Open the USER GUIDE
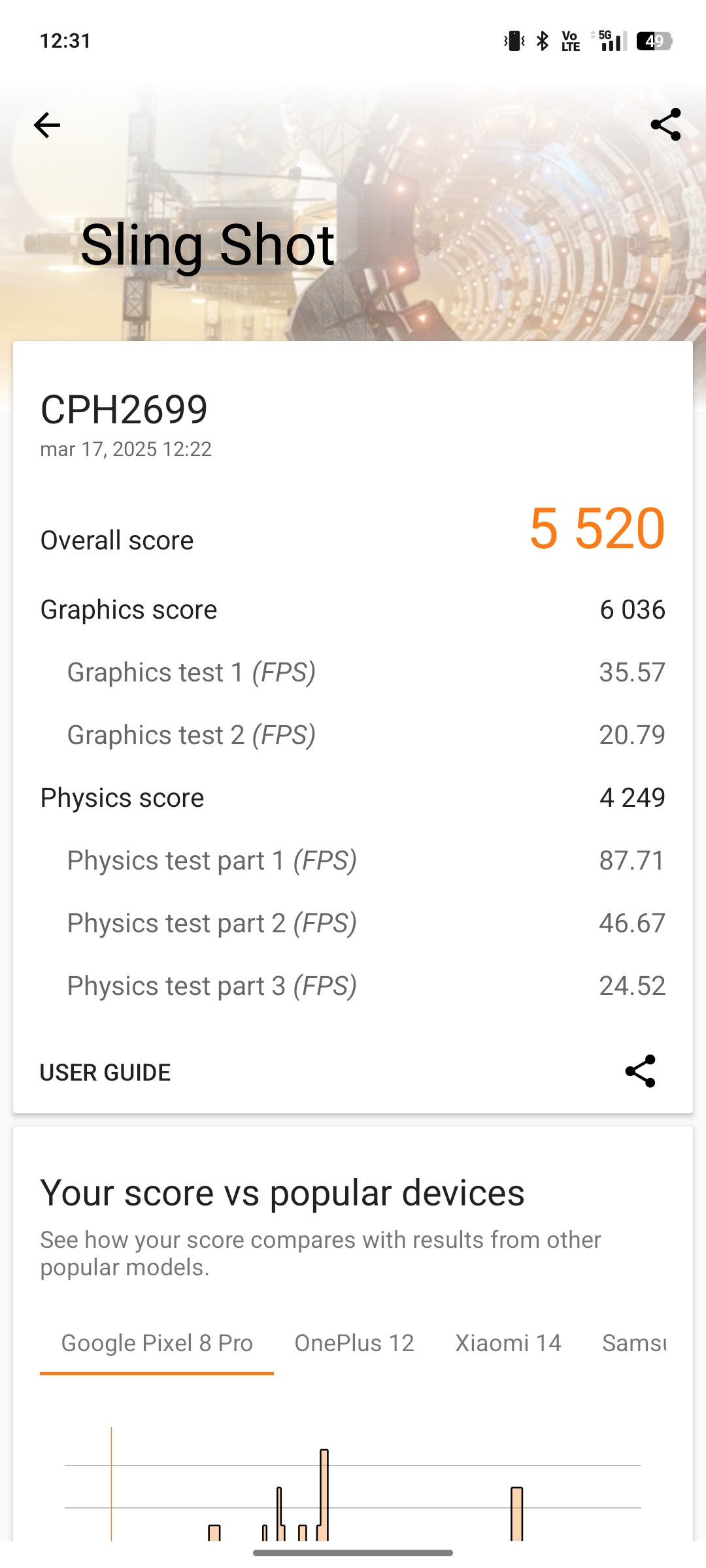 tap(105, 1072)
